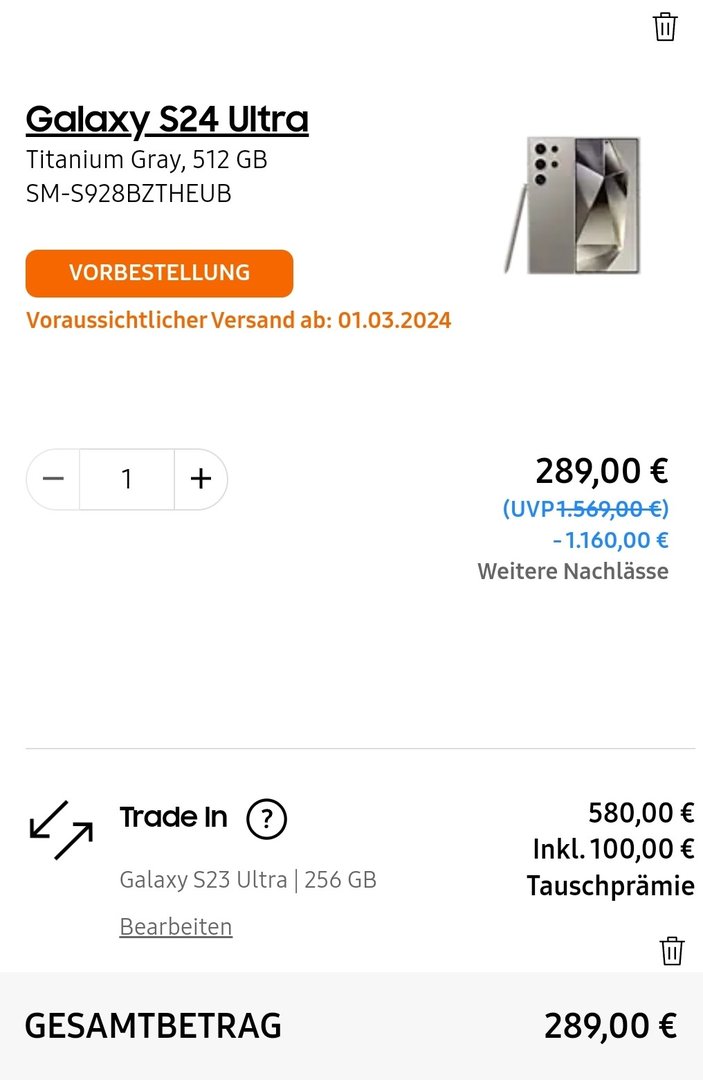Viewport: 703px width, 1080px height.
Task: Increase quantity with the plus button
Action: [x=201, y=479]
